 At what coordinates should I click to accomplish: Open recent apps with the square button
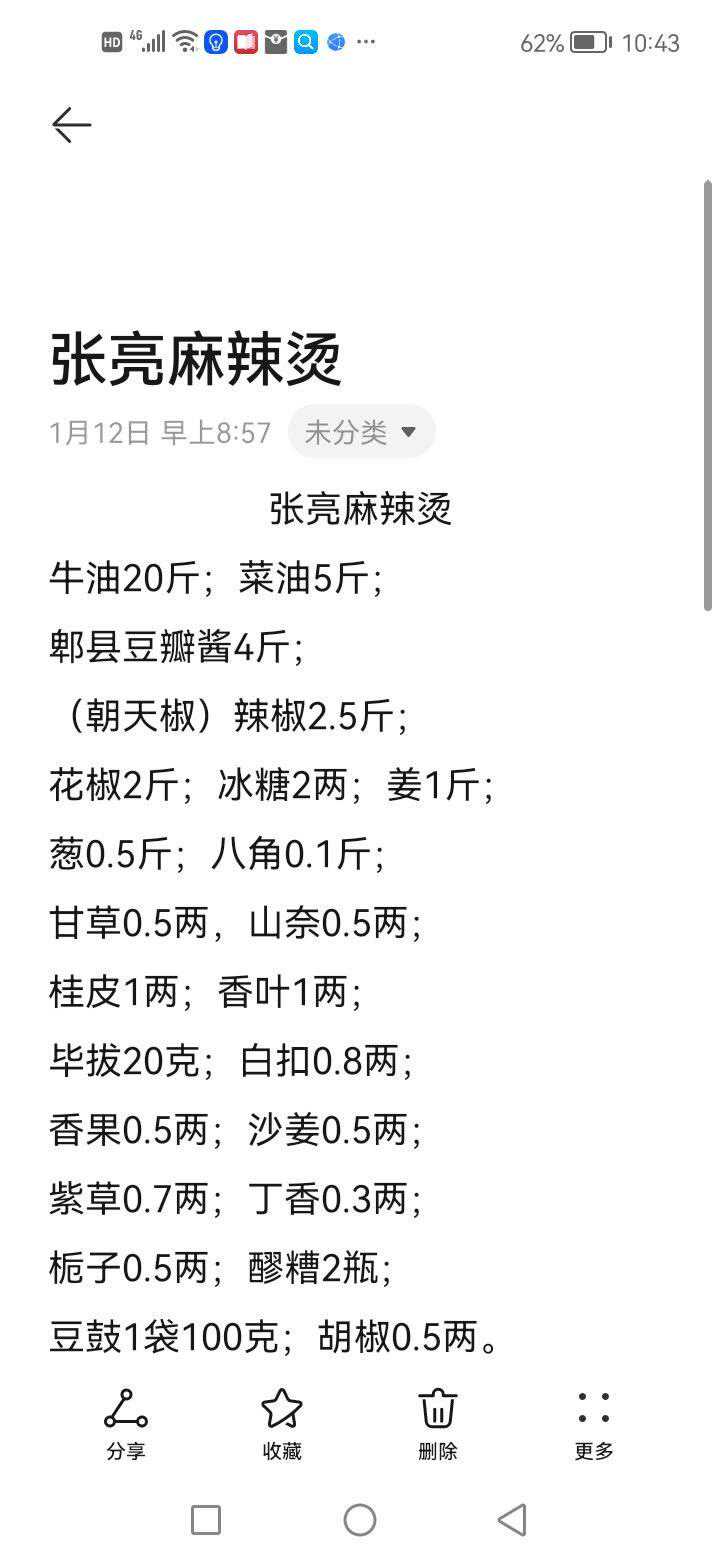(206, 1520)
